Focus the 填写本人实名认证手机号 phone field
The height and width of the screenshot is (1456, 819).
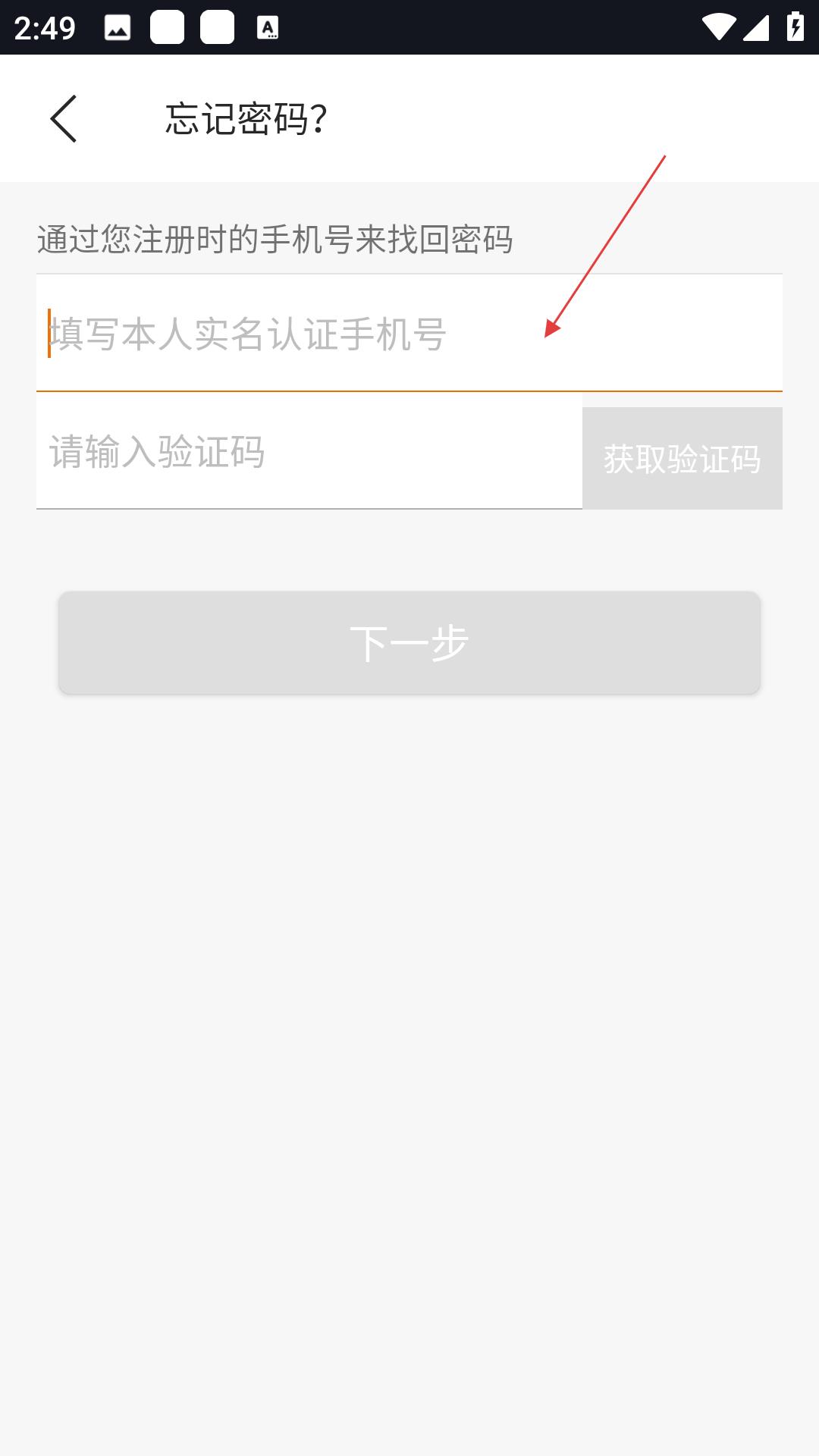tap(409, 333)
